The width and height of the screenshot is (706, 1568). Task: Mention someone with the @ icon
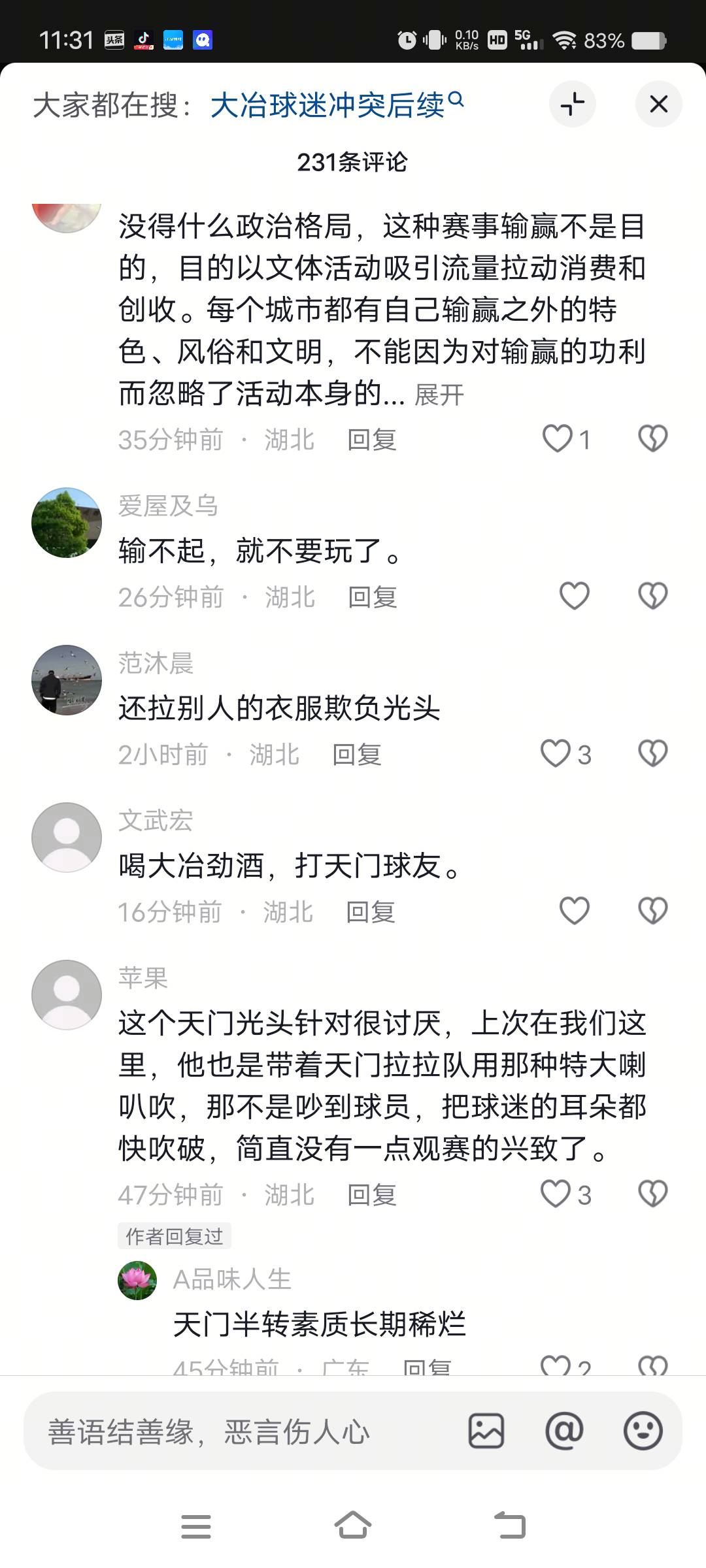tap(564, 1431)
